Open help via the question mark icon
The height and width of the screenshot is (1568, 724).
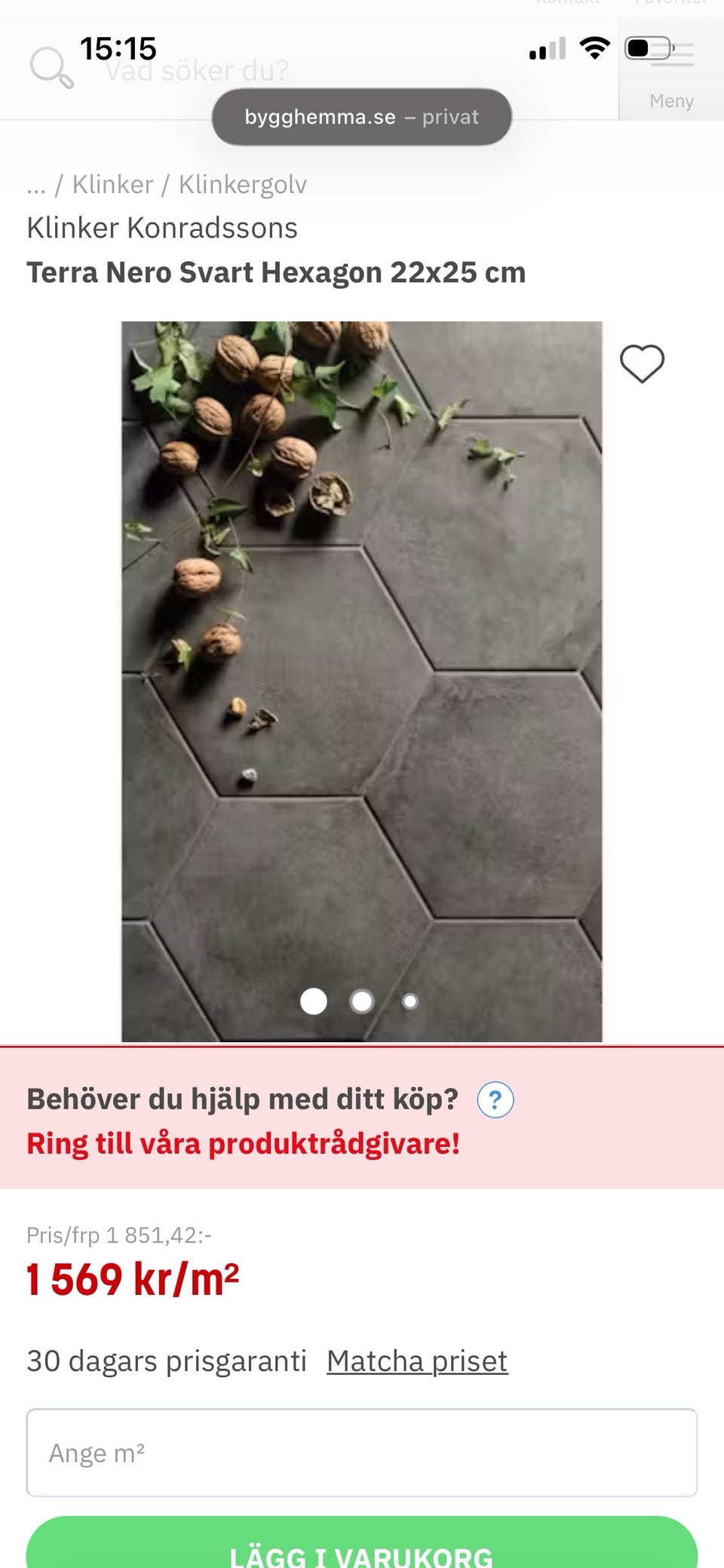click(496, 1101)
